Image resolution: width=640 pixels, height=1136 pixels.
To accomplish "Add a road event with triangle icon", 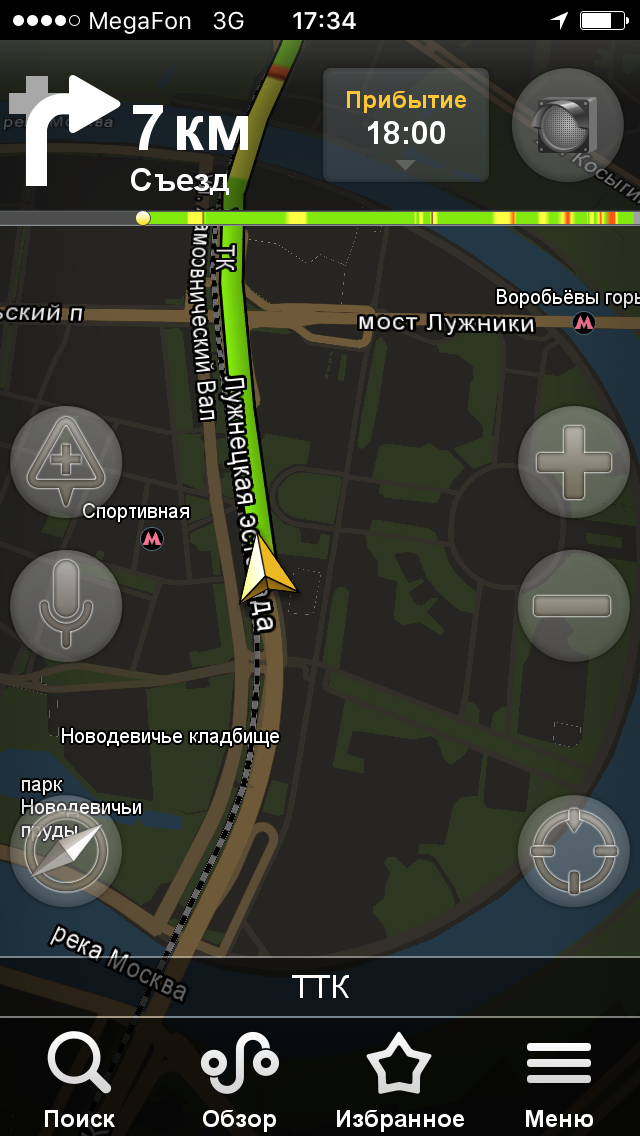I will 66,462.
